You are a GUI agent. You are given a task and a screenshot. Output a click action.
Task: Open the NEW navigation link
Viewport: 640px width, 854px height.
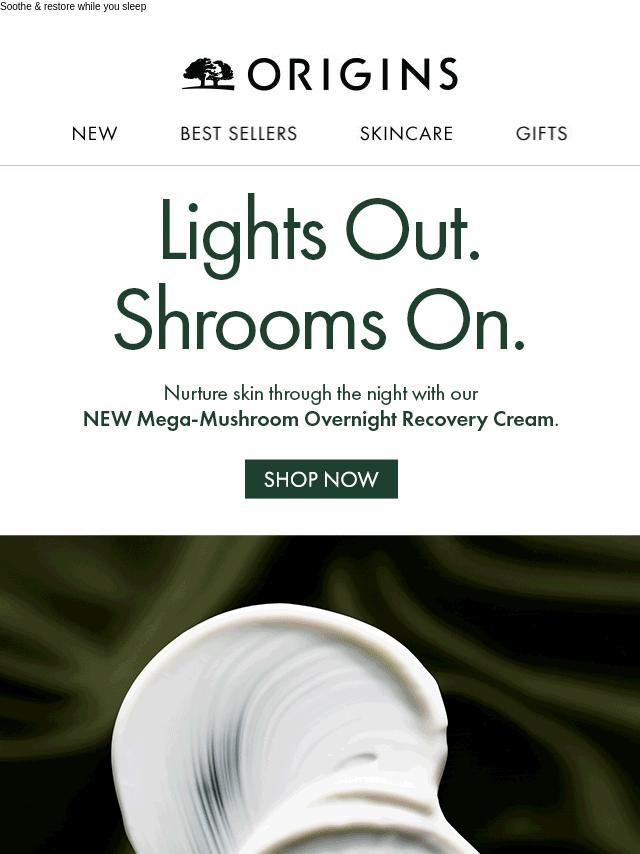pos(95,134)
